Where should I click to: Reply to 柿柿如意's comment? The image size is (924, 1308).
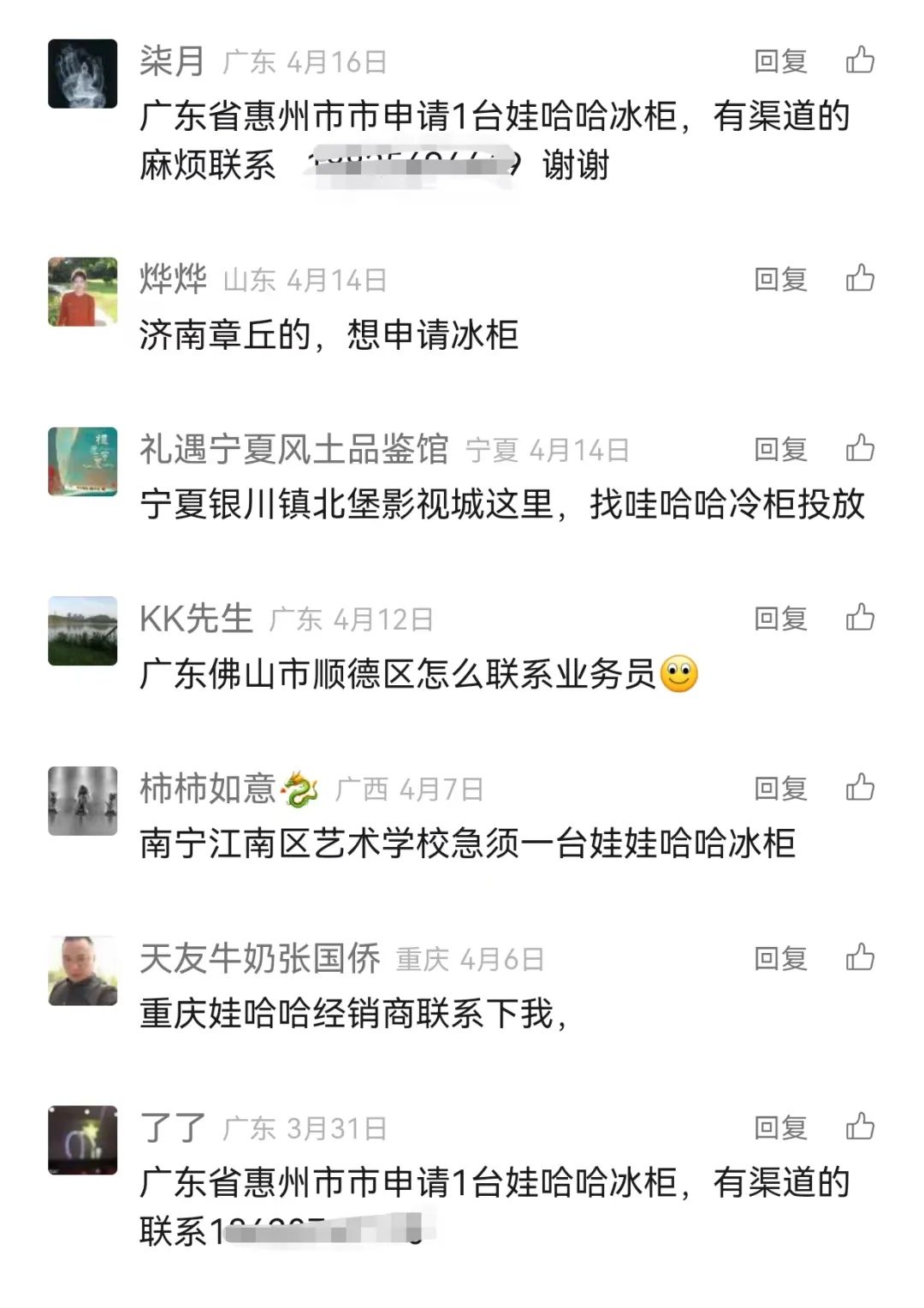click(x=780, y=789)
